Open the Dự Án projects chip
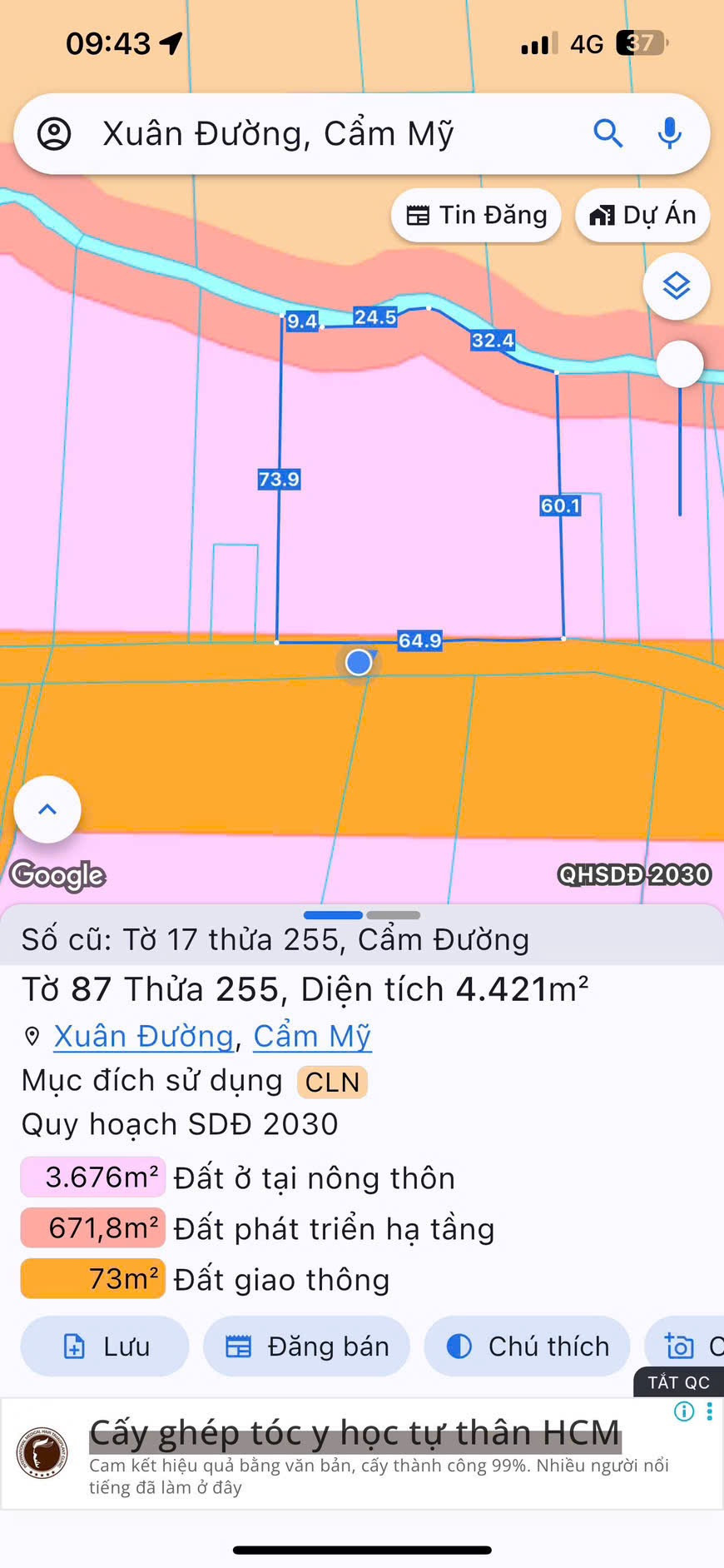This screenshot has height=1568, width=724. click(x=642, y=216)
